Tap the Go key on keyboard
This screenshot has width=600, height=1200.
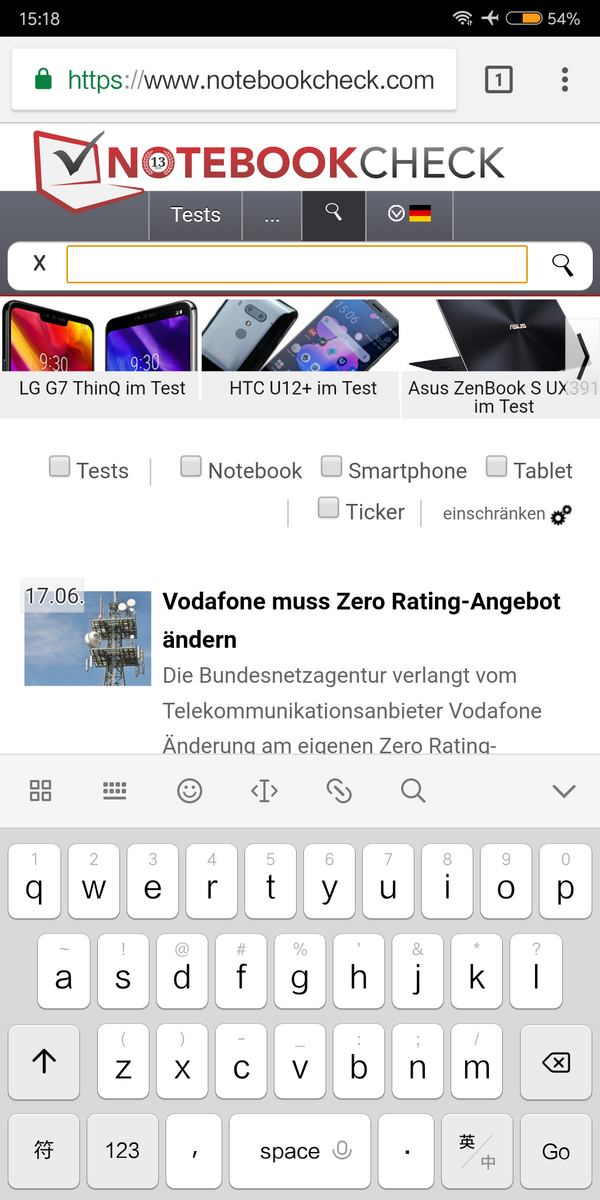click(x=556, y=1151)
